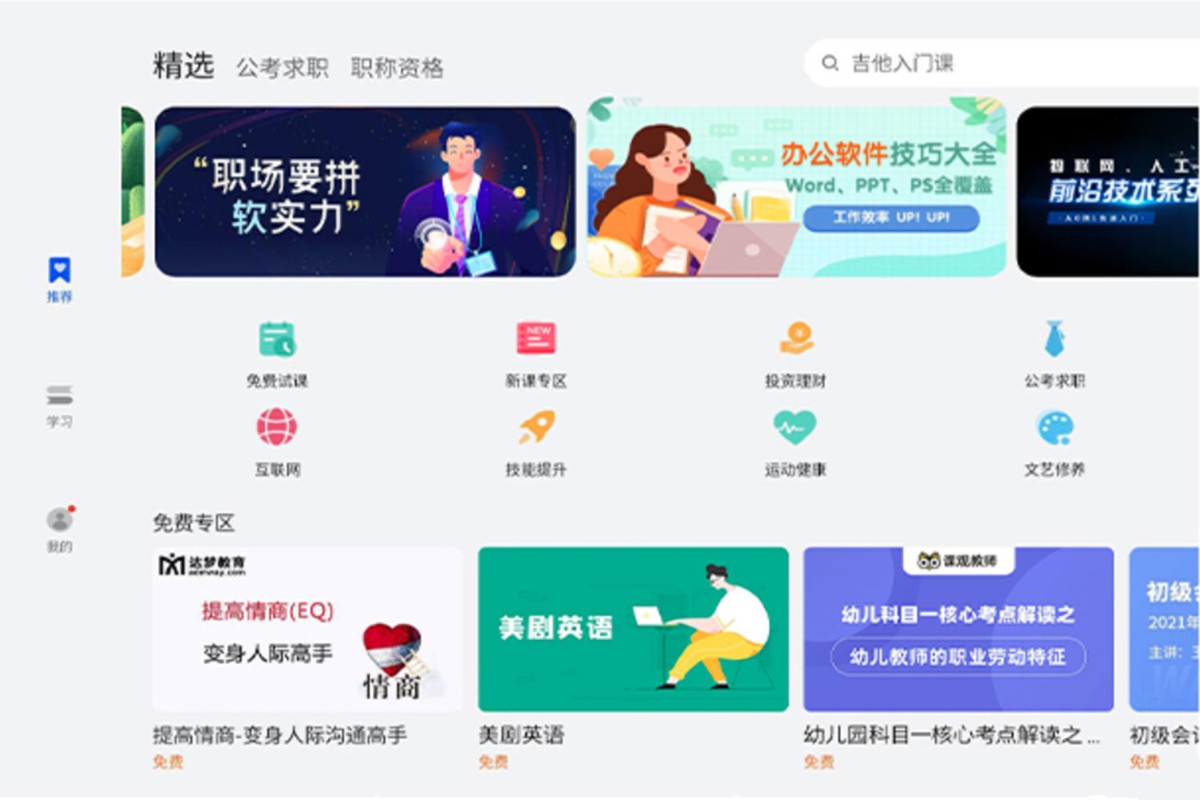Tap the 公考求职 tie icon category
This screenshot has width=1200, height=800.
pos(1054,351)
